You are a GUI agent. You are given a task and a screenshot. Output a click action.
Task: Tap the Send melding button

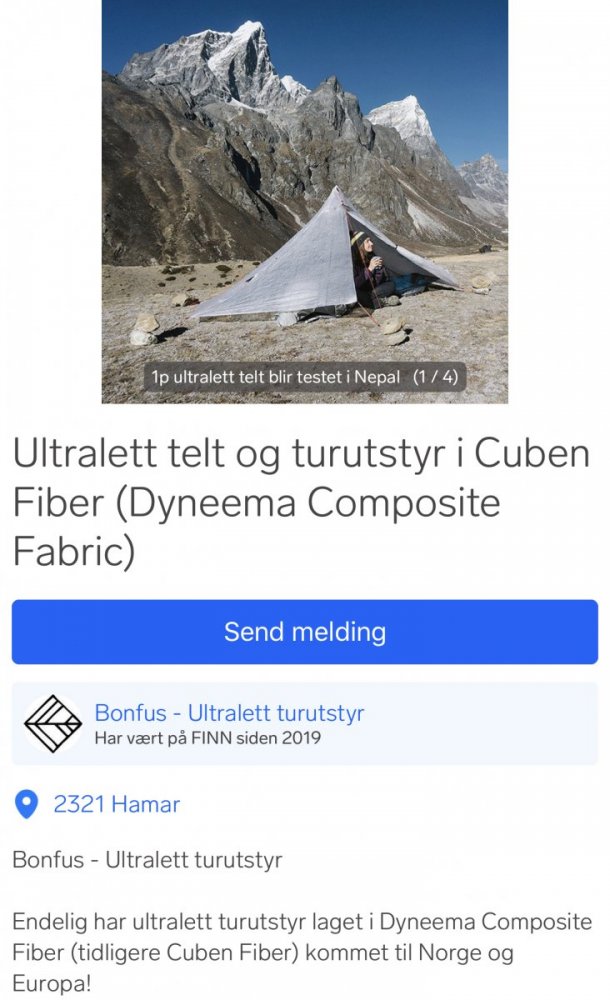(304, 632)
